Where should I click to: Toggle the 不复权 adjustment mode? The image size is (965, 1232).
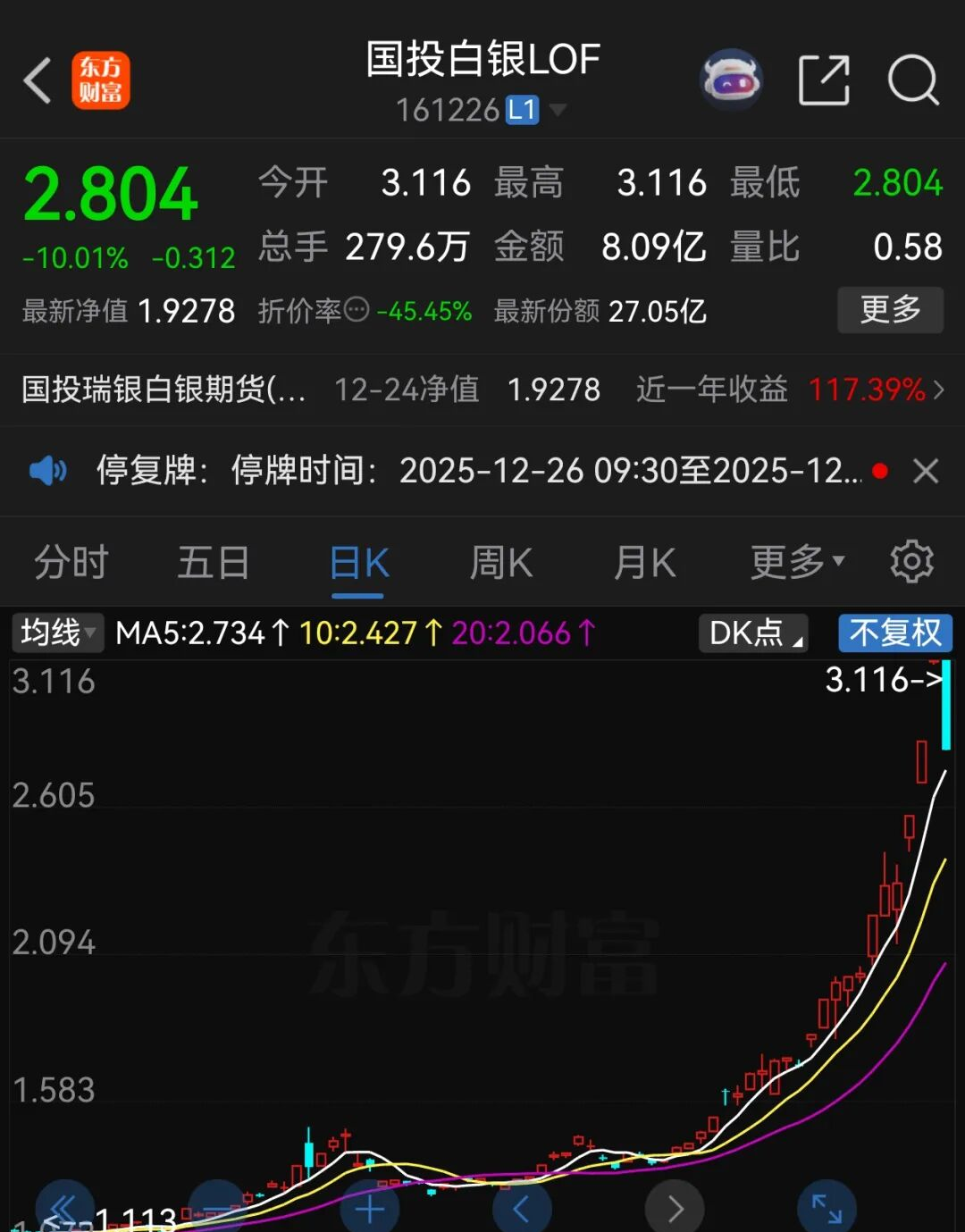[x=894, y=633]
